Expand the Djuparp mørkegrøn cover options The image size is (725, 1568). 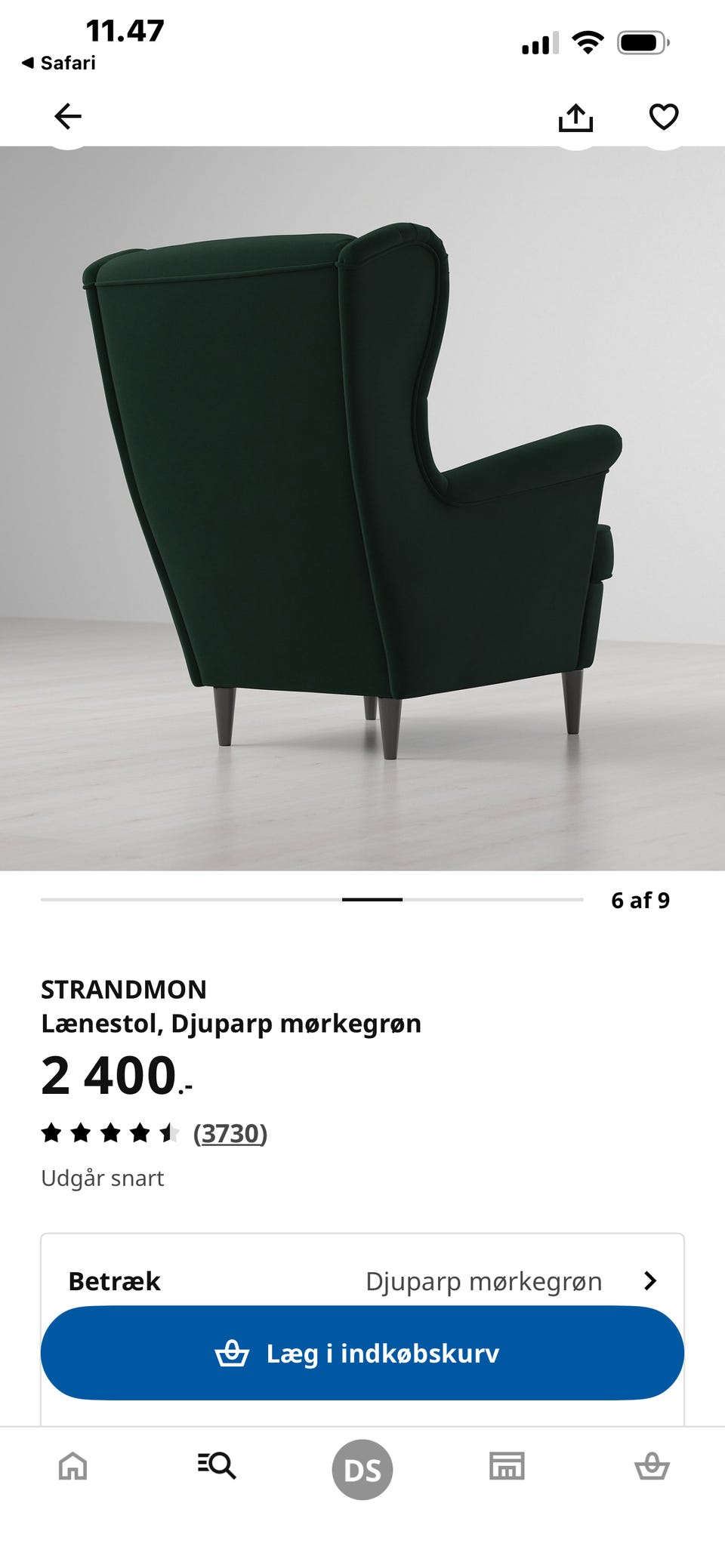click(483, 1280)
